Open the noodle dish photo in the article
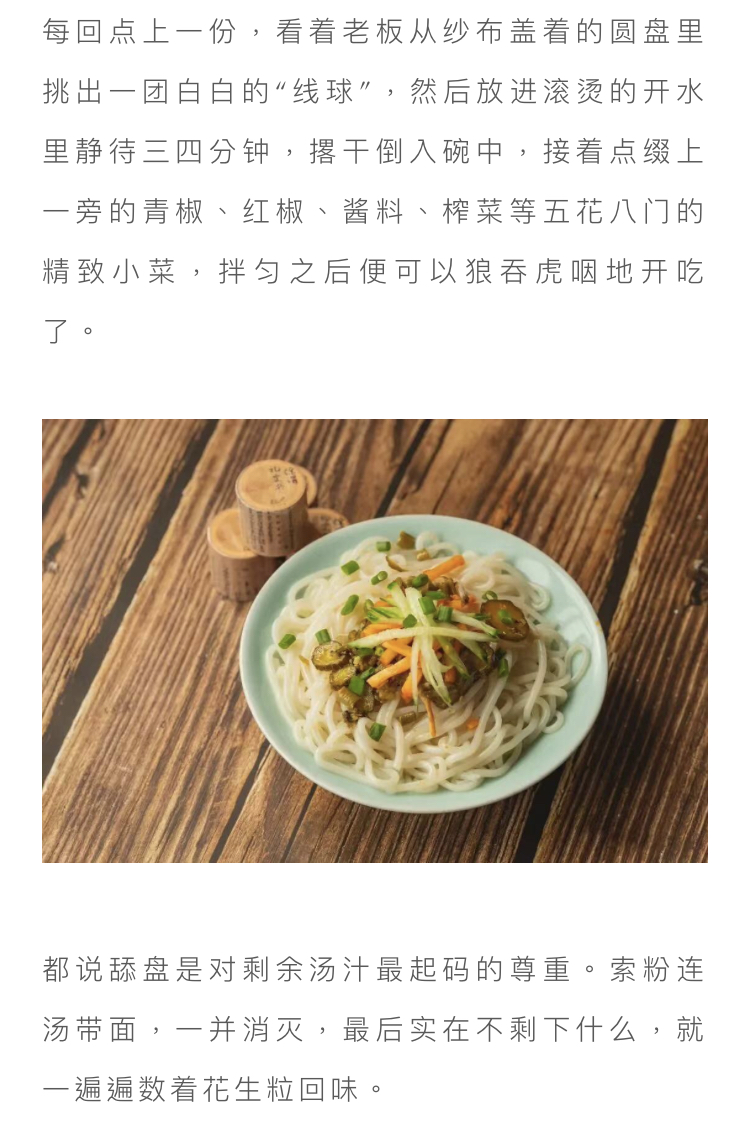Viewport: 750px width, 1136px height. click(375, 640)
